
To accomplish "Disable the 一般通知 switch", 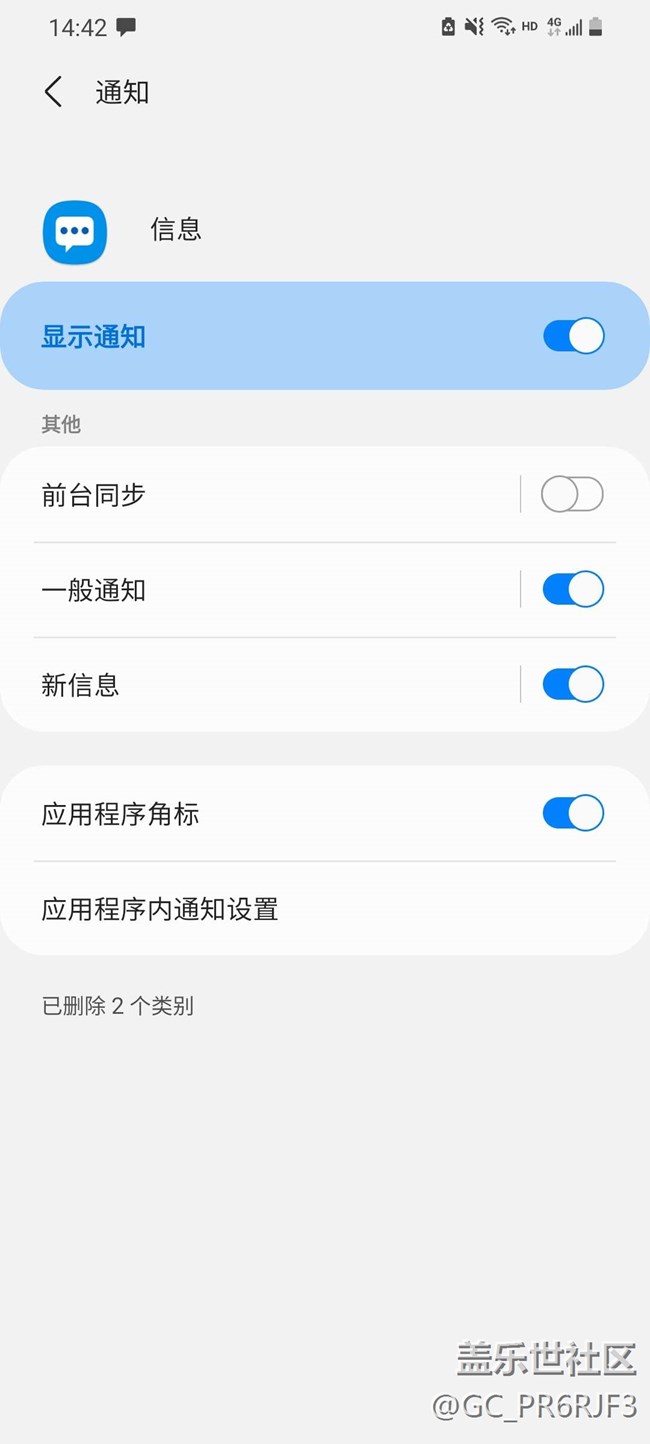I will [x=573, y=589].
